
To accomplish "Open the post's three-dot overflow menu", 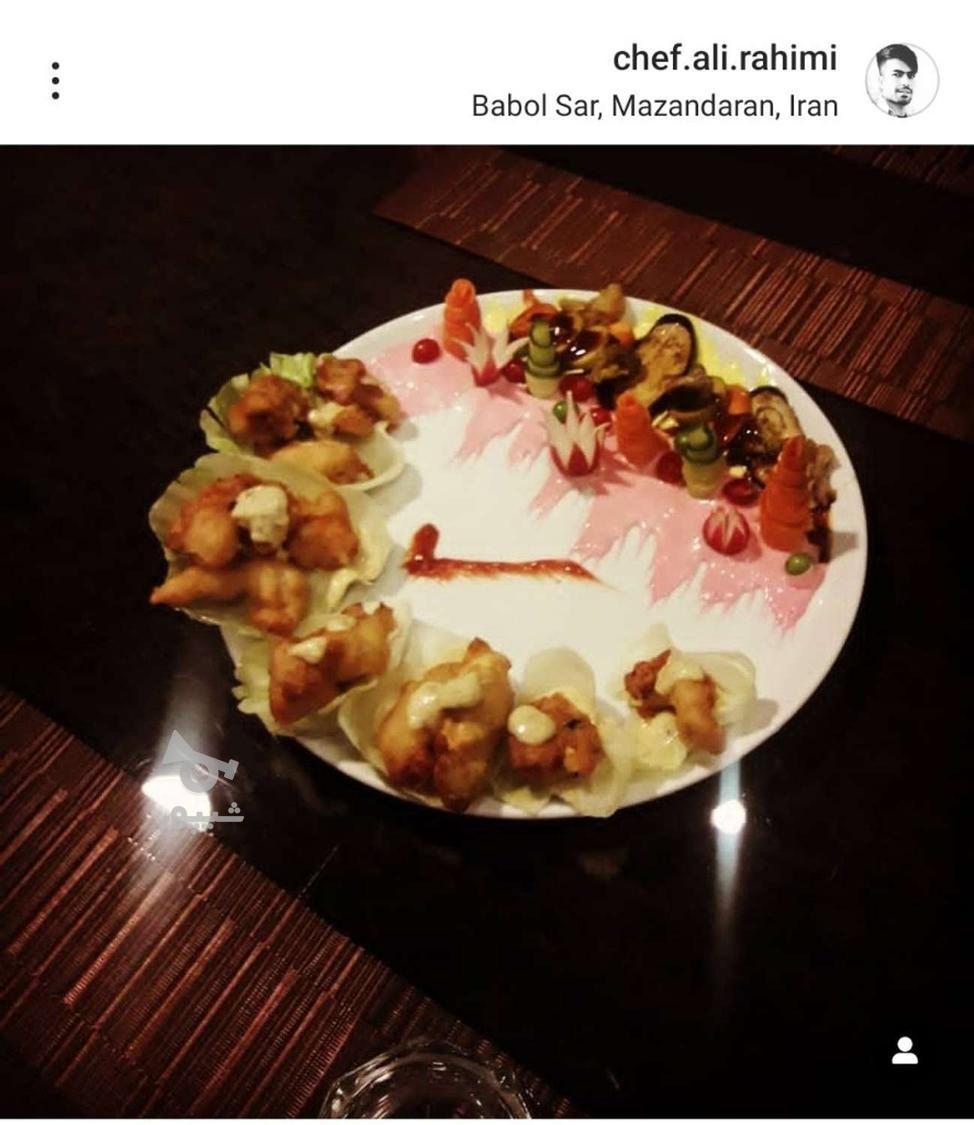I will pos(55,80).
